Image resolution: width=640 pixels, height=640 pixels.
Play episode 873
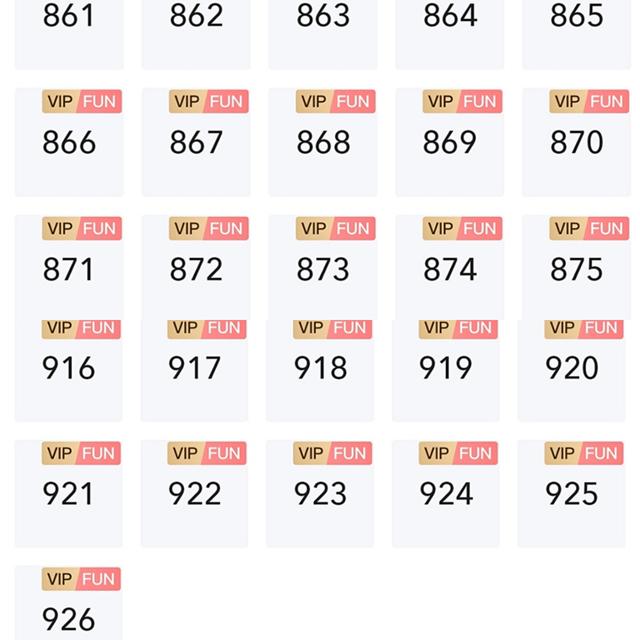pos(323,268)
